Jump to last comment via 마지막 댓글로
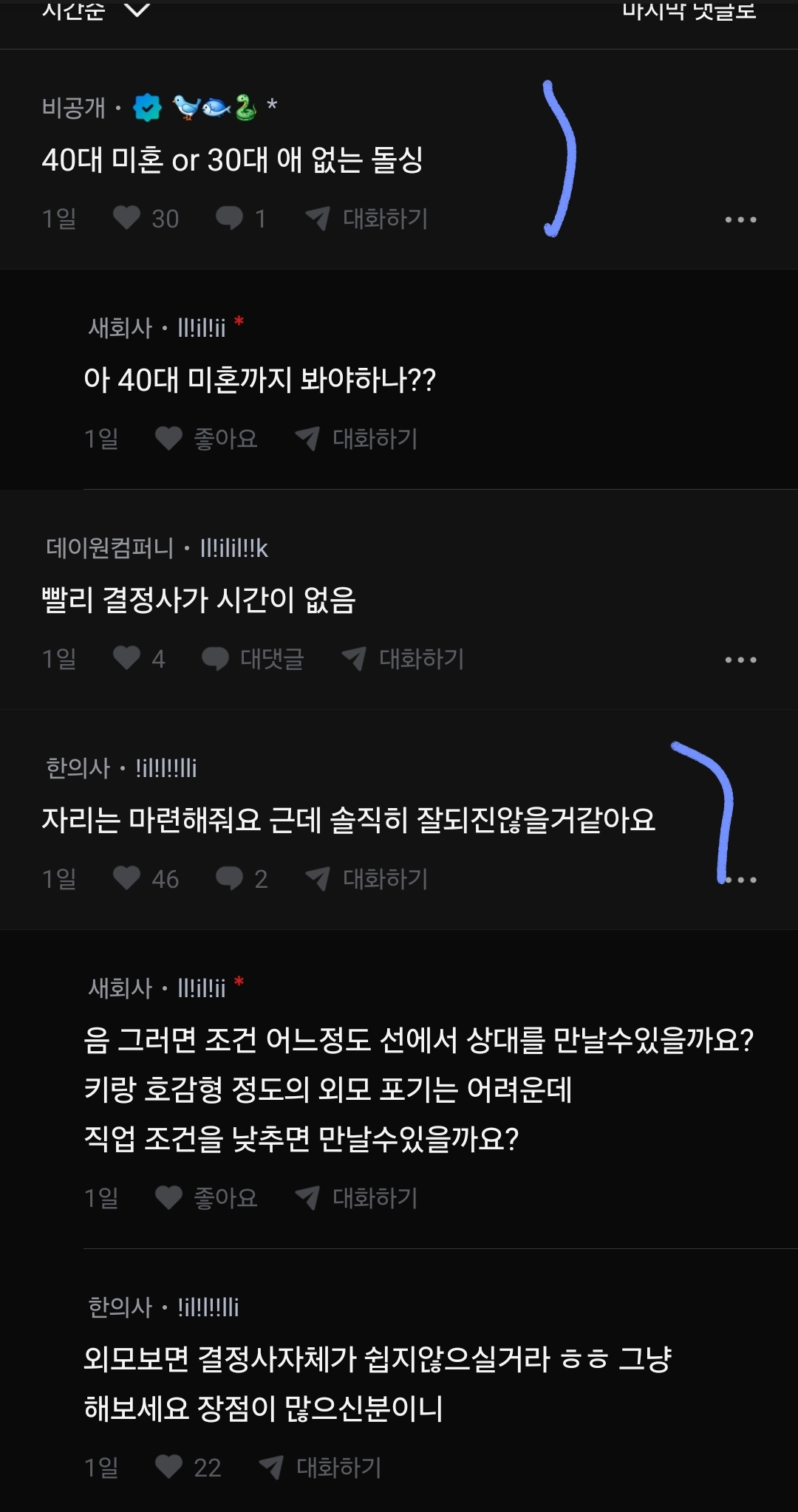This screenshot has height=1512, width=798. coord(689,10)
